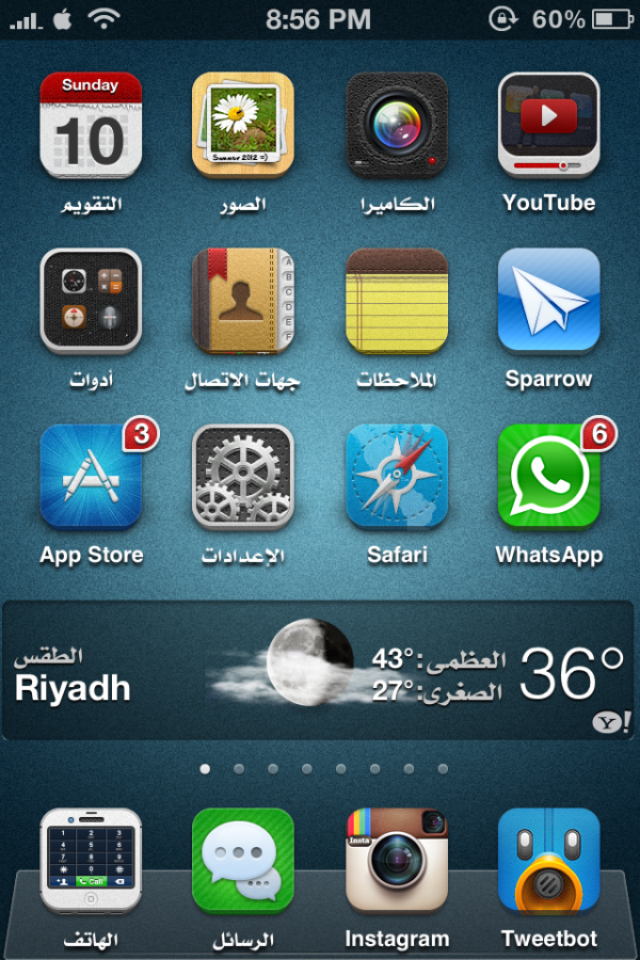This screenshot has width=640, height=960.
Task: Open Tweetbot from the dock
Action: tap(548, 861)
